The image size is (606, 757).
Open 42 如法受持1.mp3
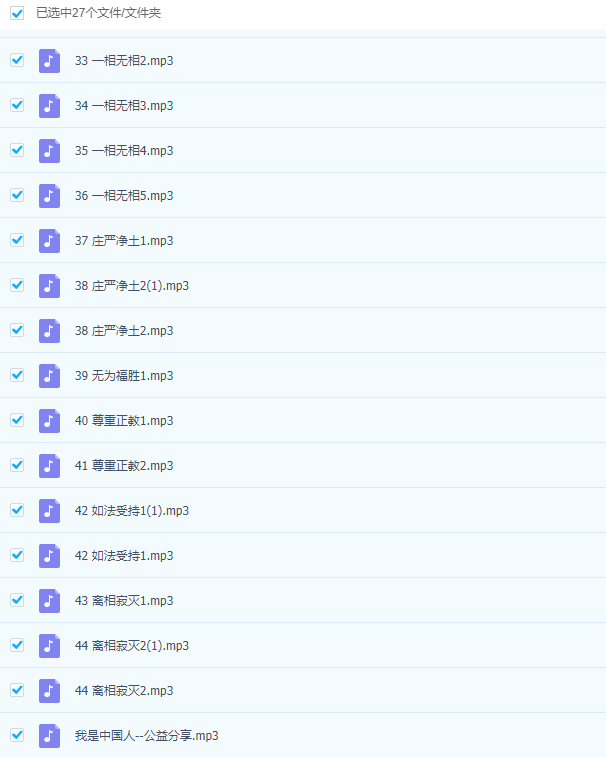pyautogui.click(x=123, y=556)
